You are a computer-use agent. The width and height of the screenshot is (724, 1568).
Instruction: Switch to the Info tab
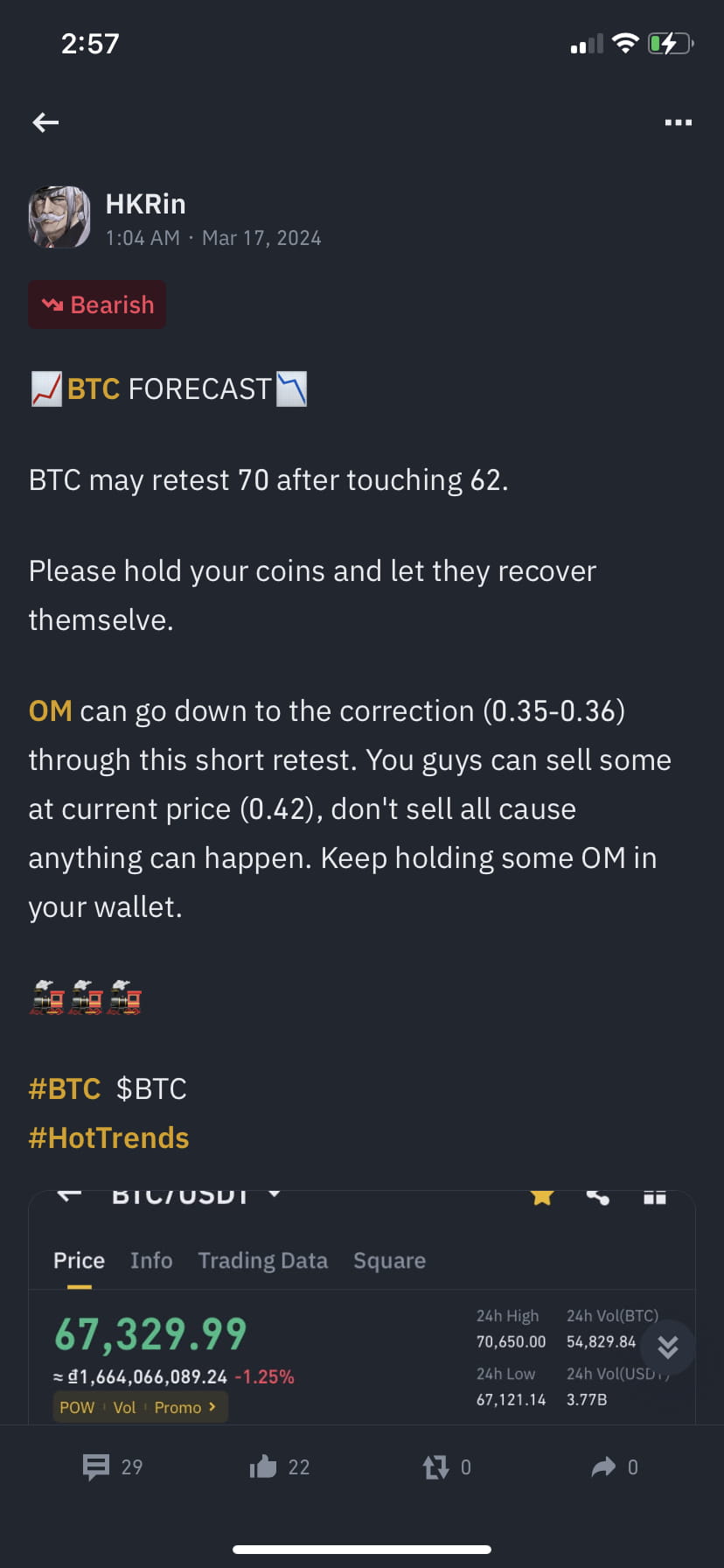pyautogui.click(x=150, y=1260)
